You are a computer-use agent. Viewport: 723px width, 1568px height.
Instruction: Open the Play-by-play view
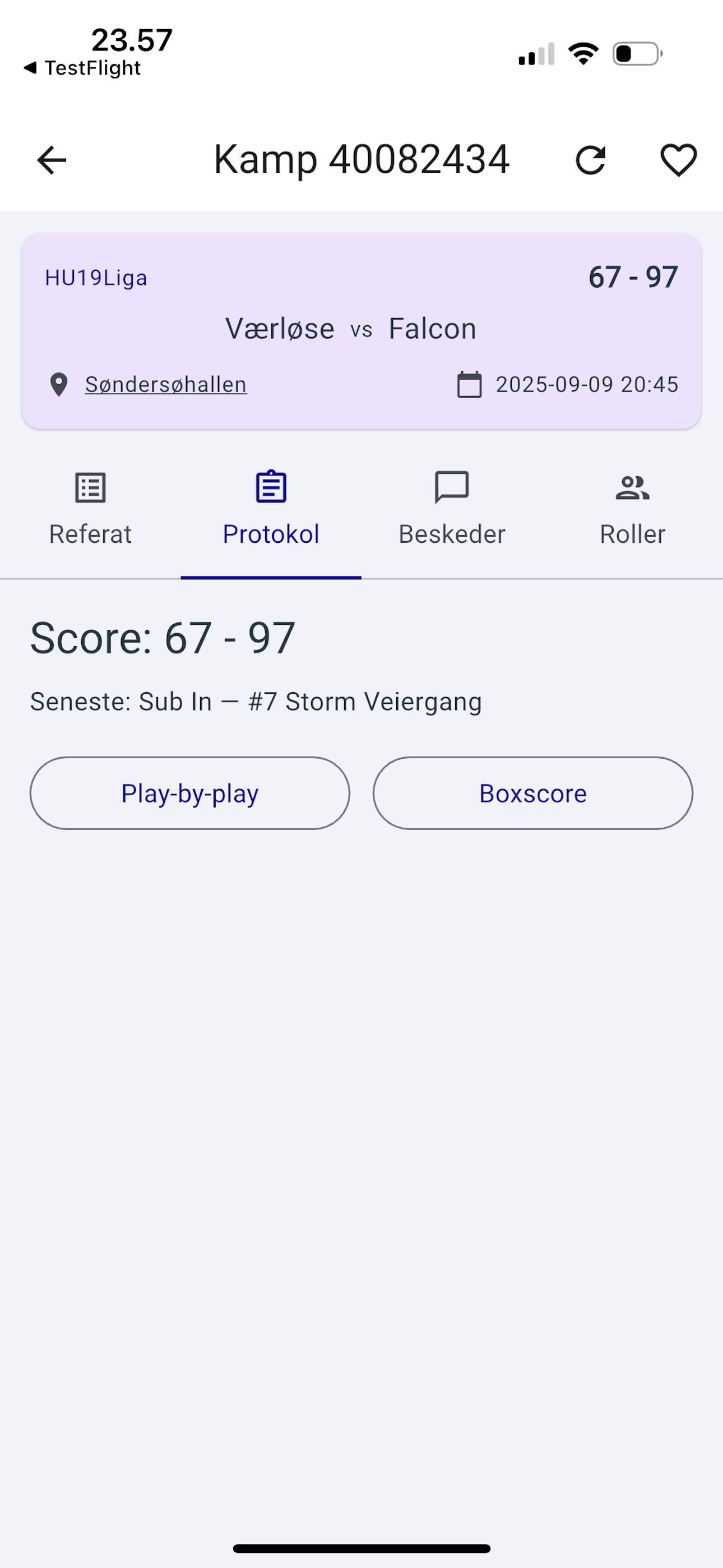tap(189, 793)
